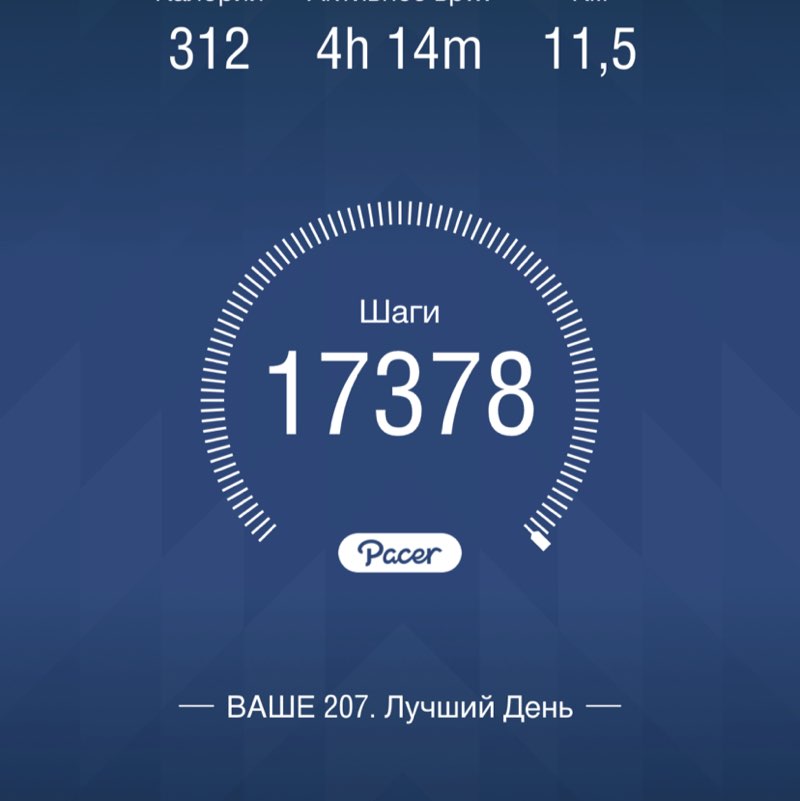
Task: Expand the 4h 14m active time details
Action: (x=400, y=48)
